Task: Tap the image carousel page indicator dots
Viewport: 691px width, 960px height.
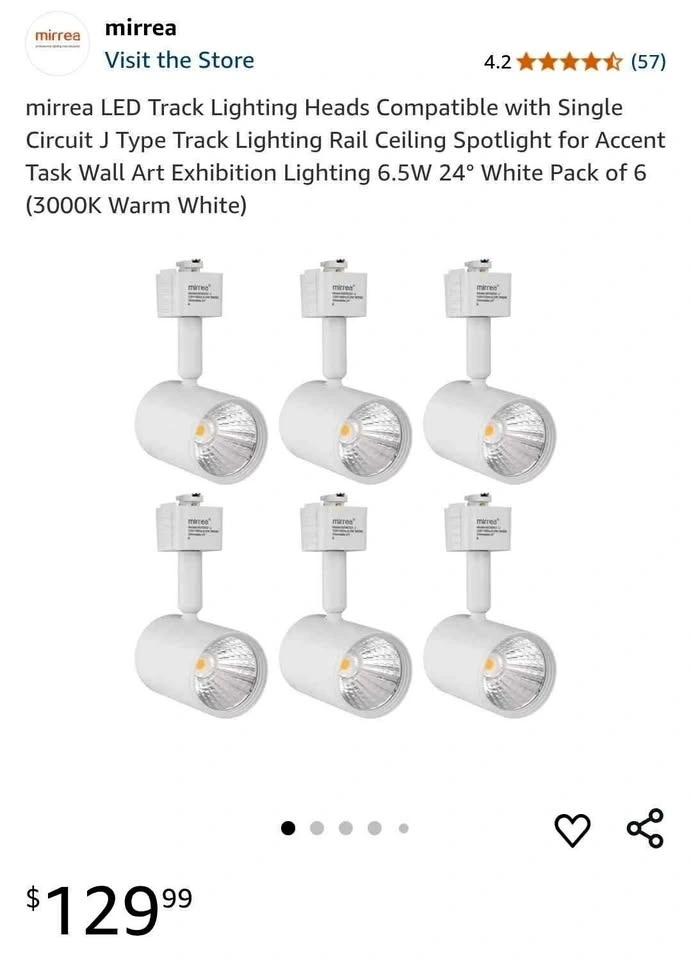Action: pyautogui.click(x=345, y=828)
